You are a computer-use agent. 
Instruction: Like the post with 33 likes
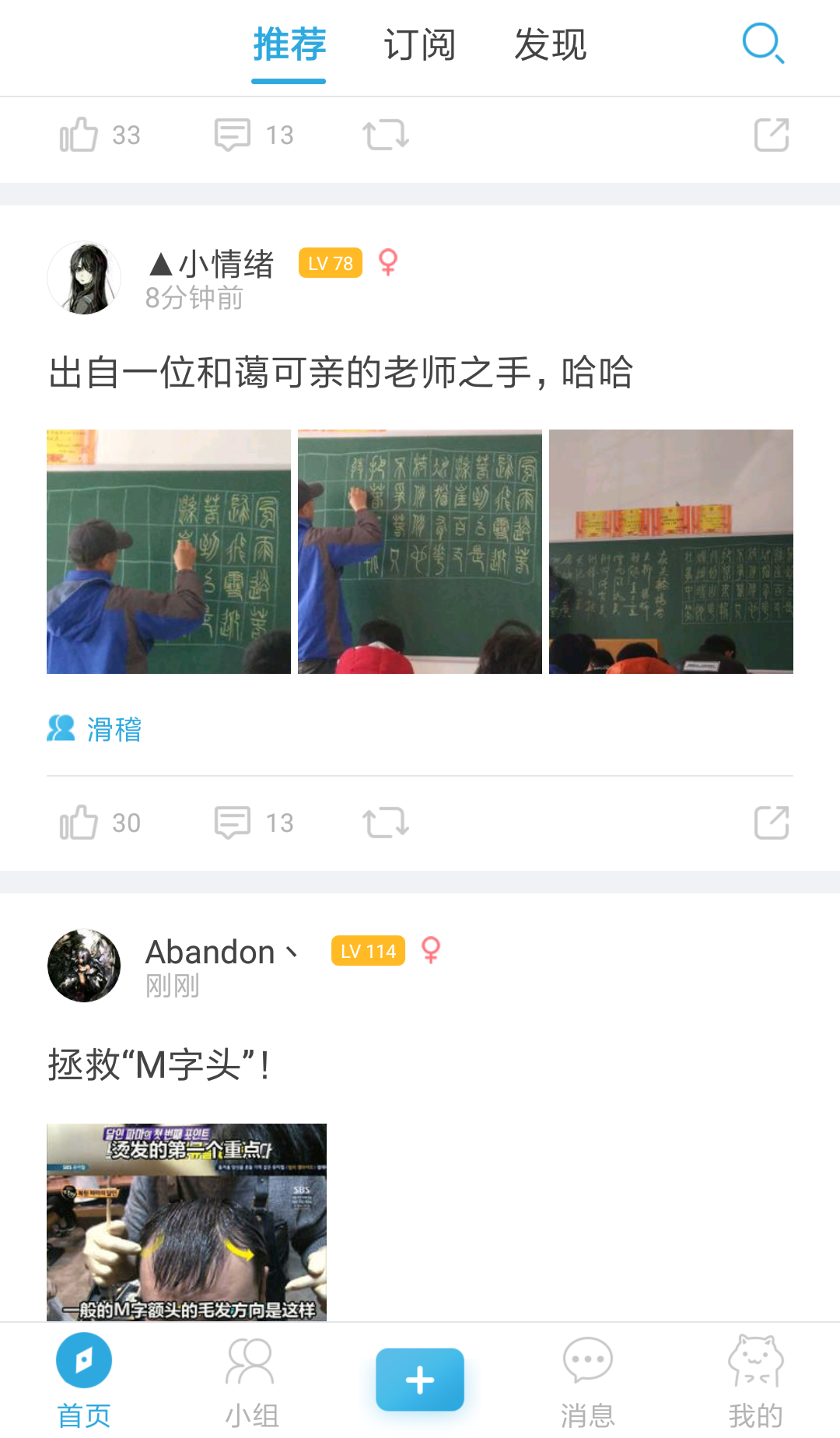(100, 135)
